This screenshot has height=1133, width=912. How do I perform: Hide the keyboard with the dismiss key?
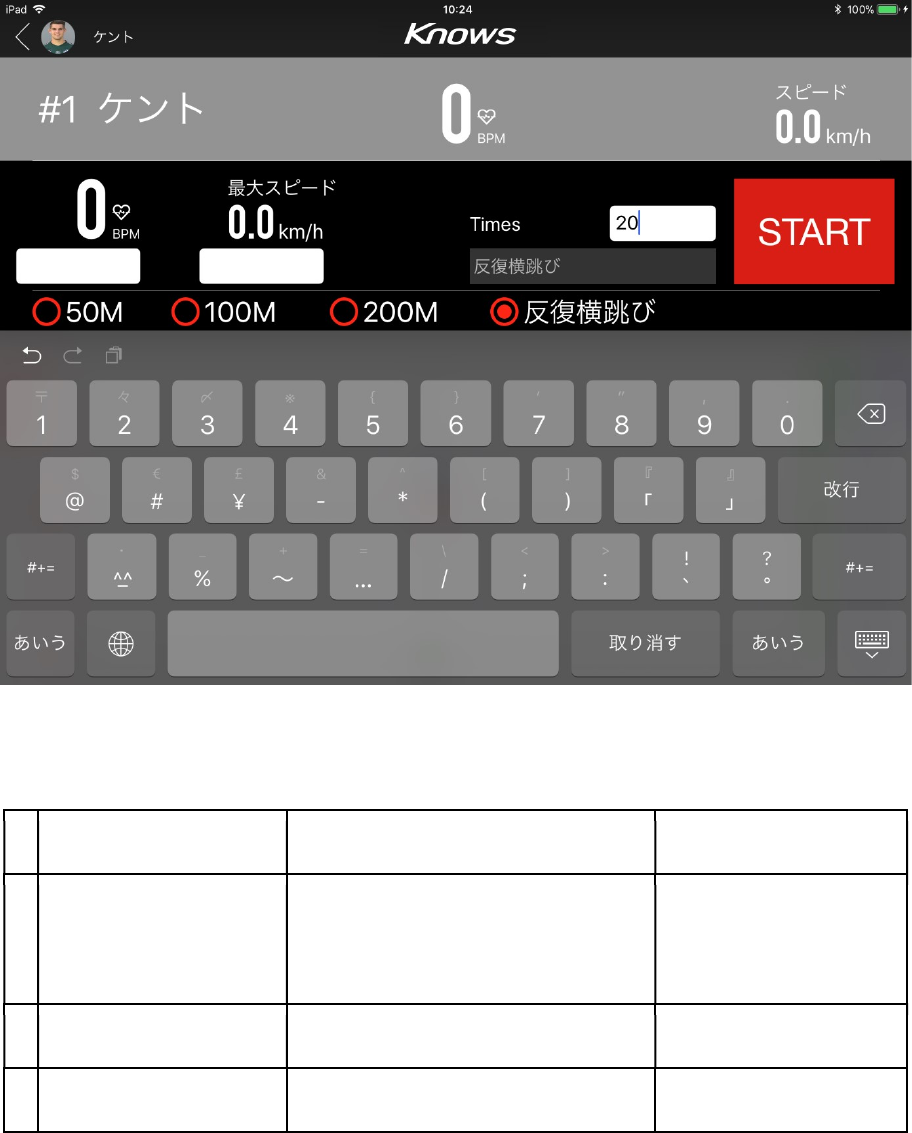coord(872,643)
